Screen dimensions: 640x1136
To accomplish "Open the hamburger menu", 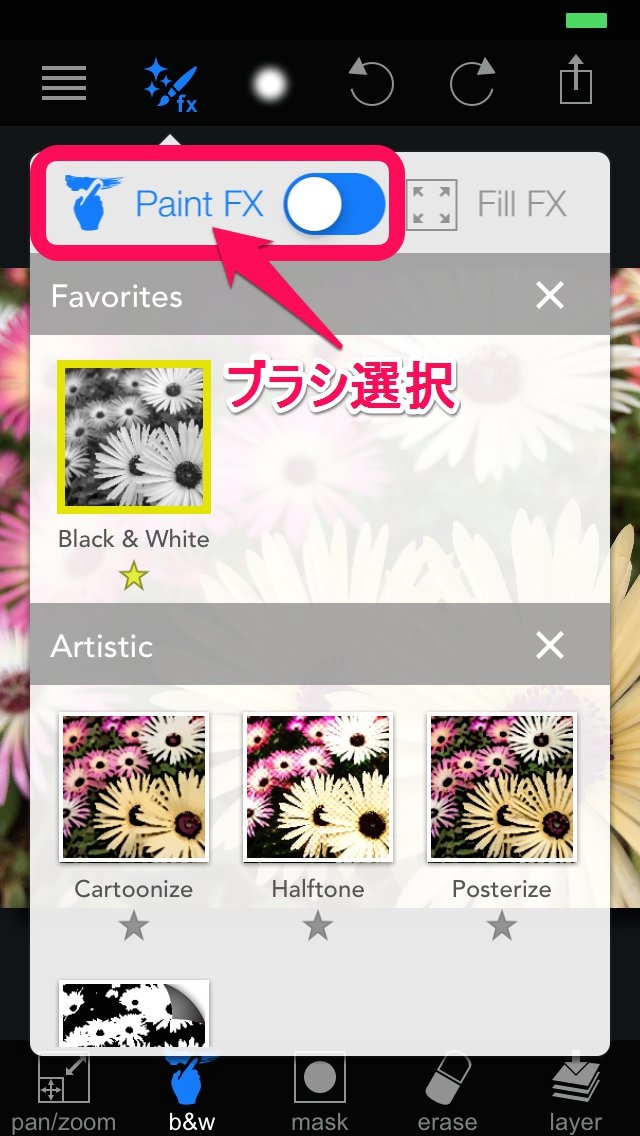I will click(x=64, y=83).
